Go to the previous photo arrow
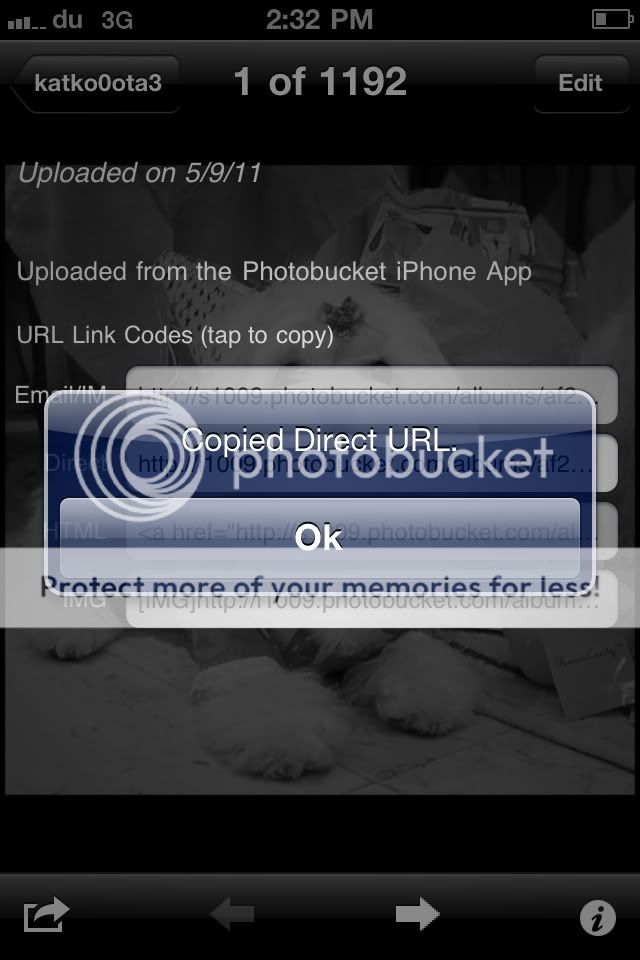The width and height of the screenshot is (640, 960). [231, 913]
